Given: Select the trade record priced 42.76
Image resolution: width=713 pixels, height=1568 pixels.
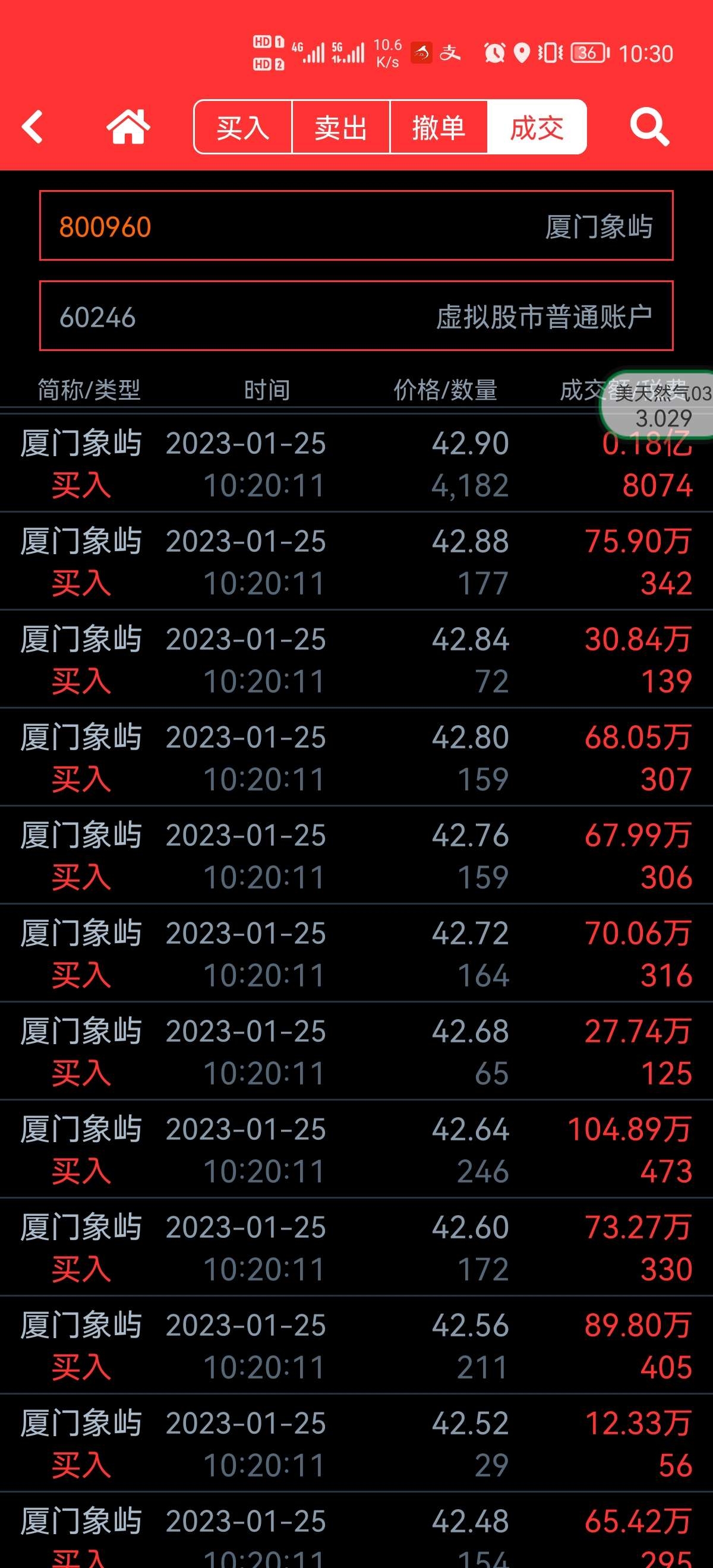Looking at the screenshot, I should click(356, 855).
